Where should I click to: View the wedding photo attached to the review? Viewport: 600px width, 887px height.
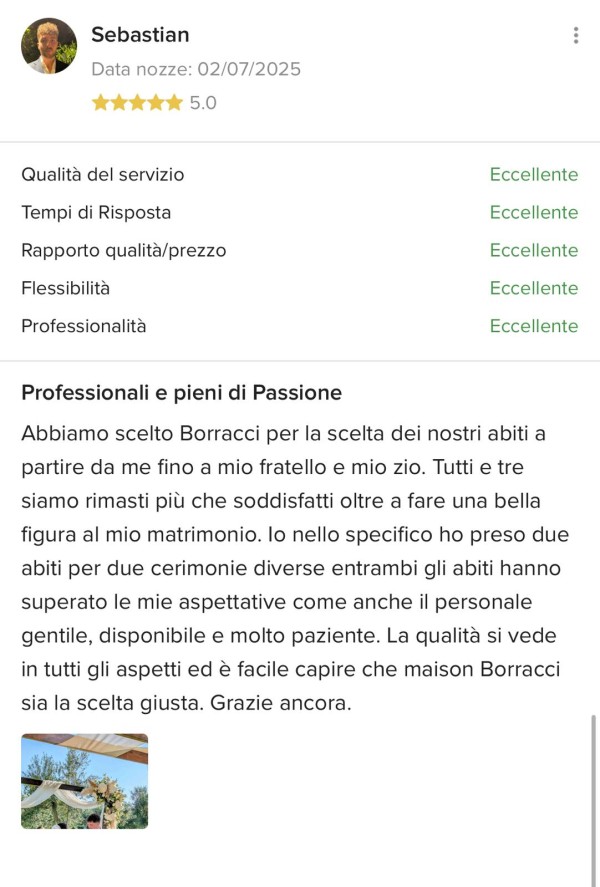84,781
